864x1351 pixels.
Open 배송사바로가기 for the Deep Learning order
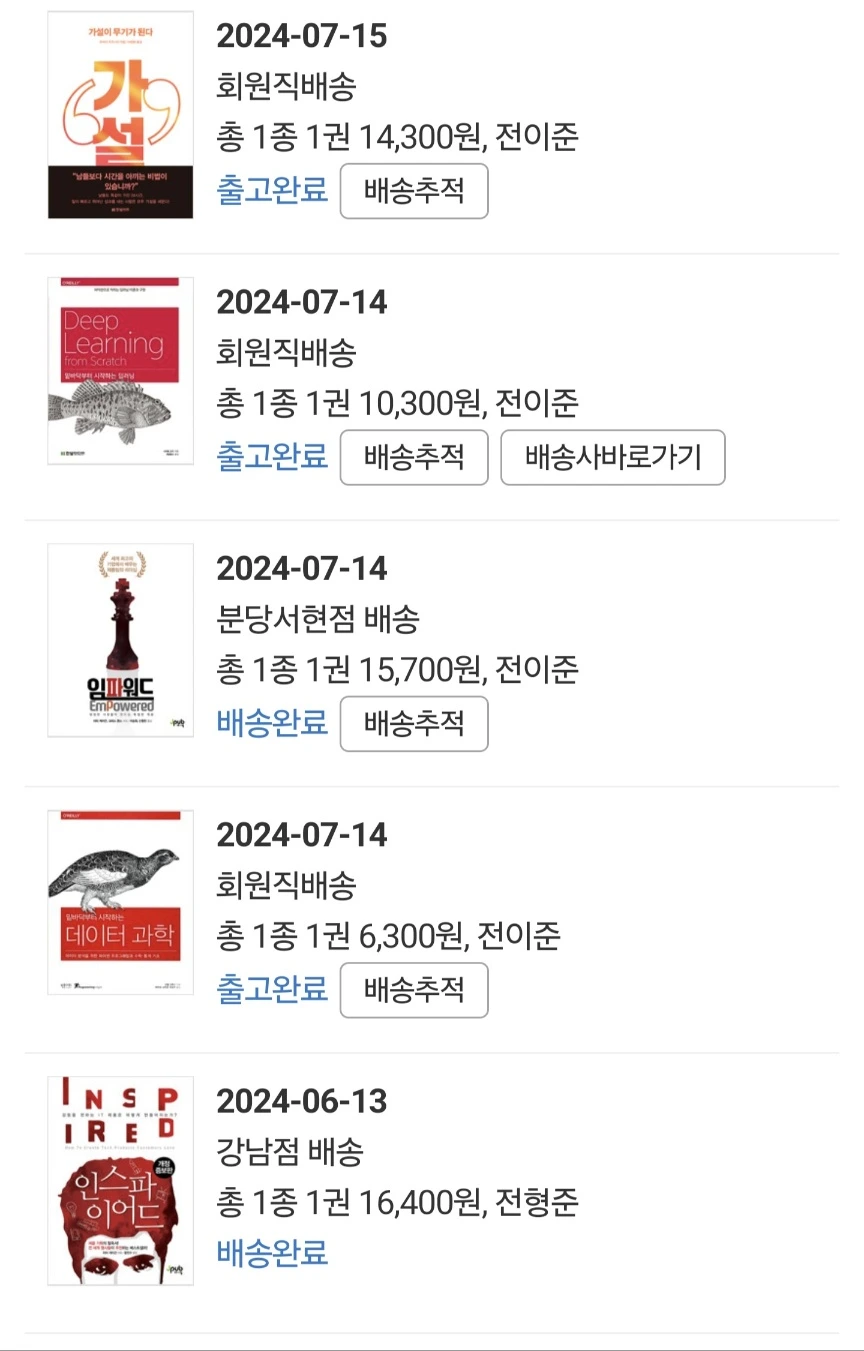pos(612,458)
